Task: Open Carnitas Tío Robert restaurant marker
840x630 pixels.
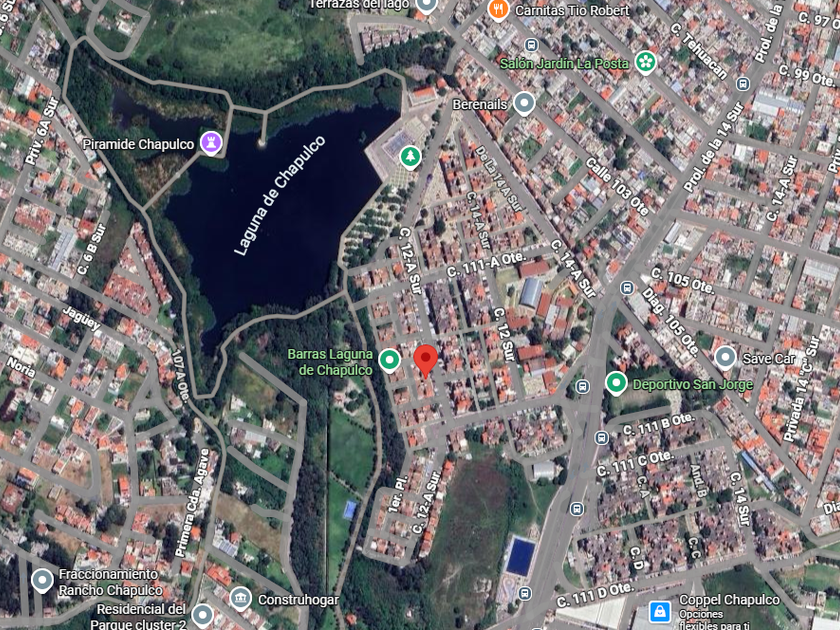Action: point(497,9)
